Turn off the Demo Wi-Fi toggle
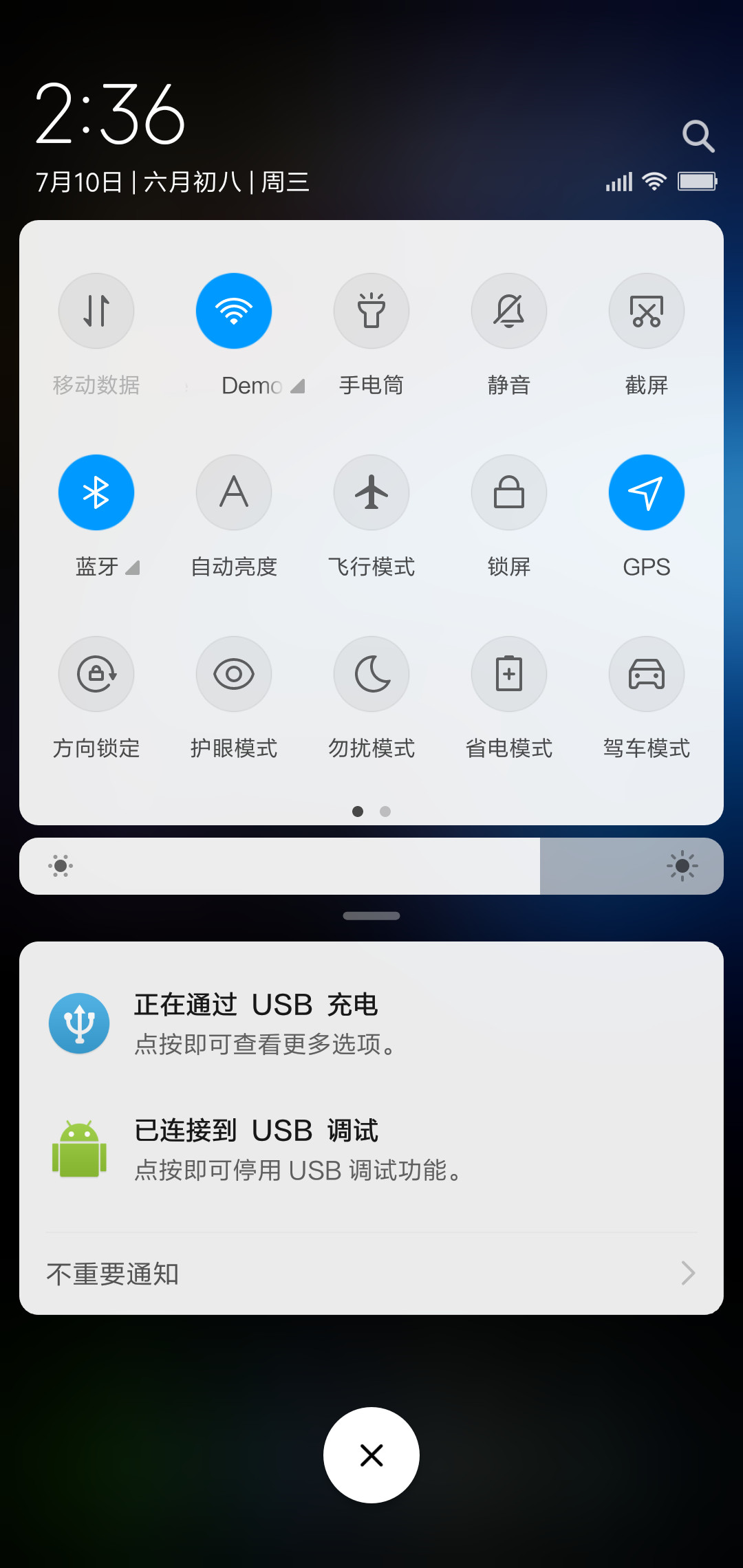Image resolution: width=743 pixels, height=1568 pixels. click(234, 311)
